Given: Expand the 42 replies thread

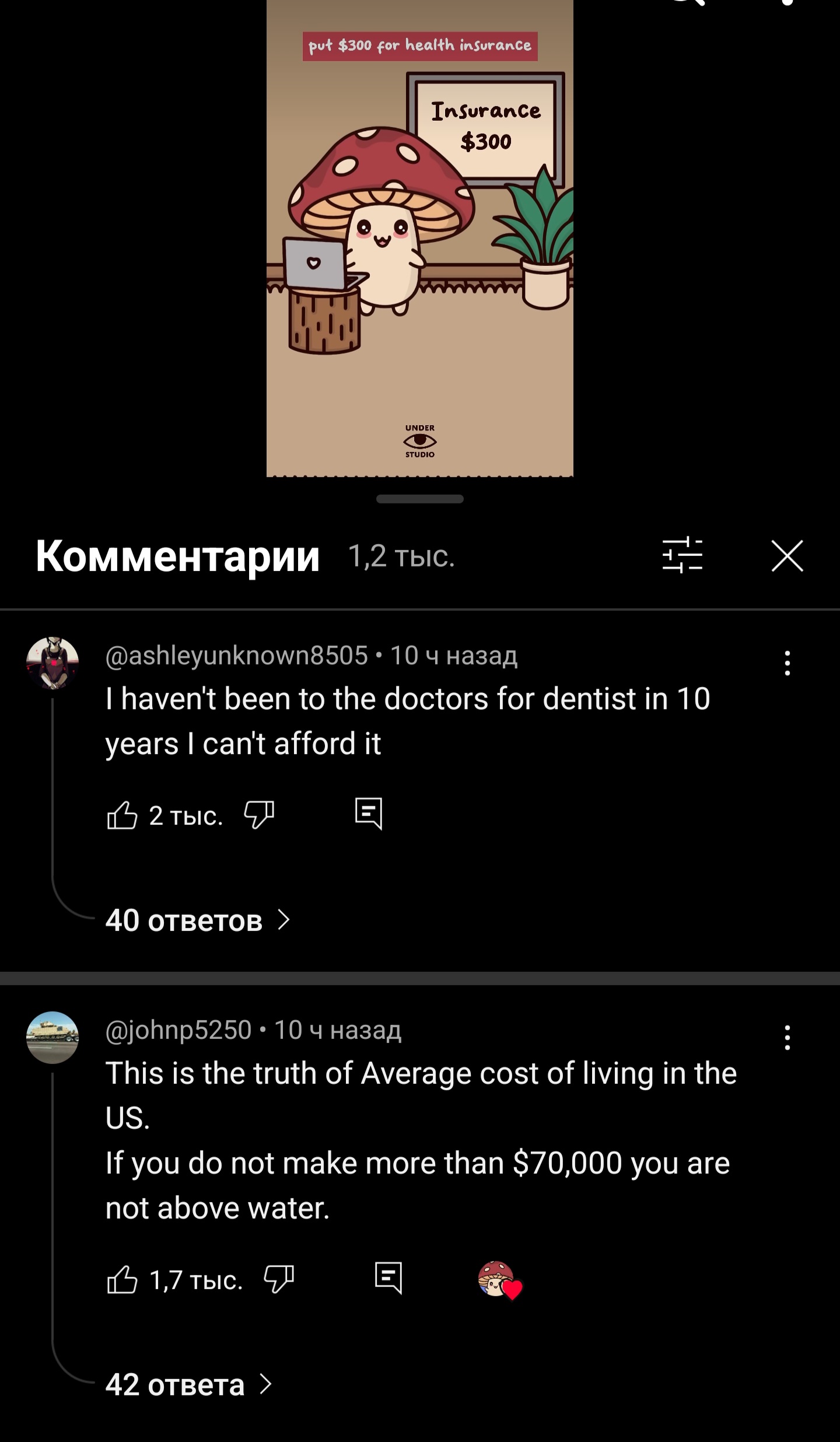Looking at the screenshot, I should [x=188, y=1385].
